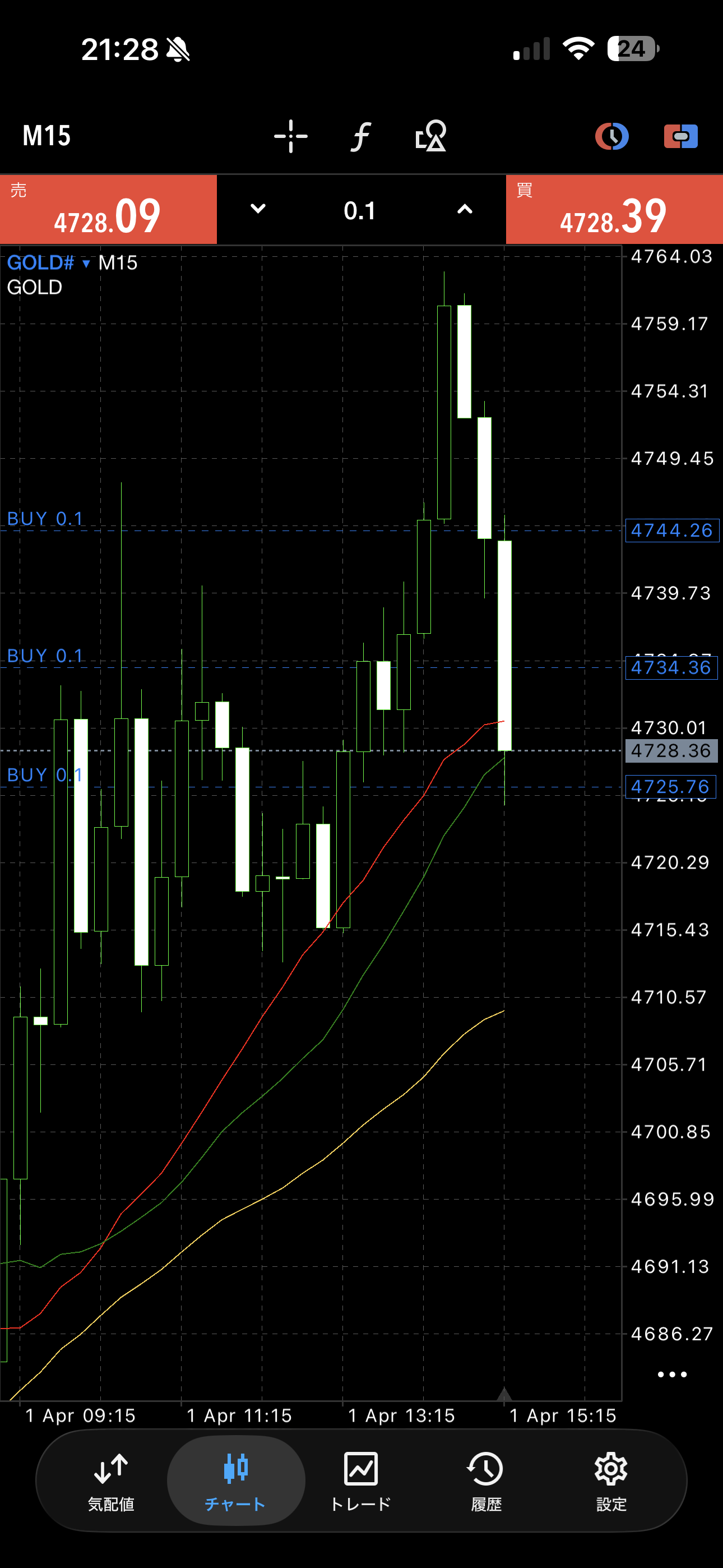Image resolution: width=723 pixels, height=1568 pixels.
Task: Toggle the one-click trading panel icon
Action: 681,136
